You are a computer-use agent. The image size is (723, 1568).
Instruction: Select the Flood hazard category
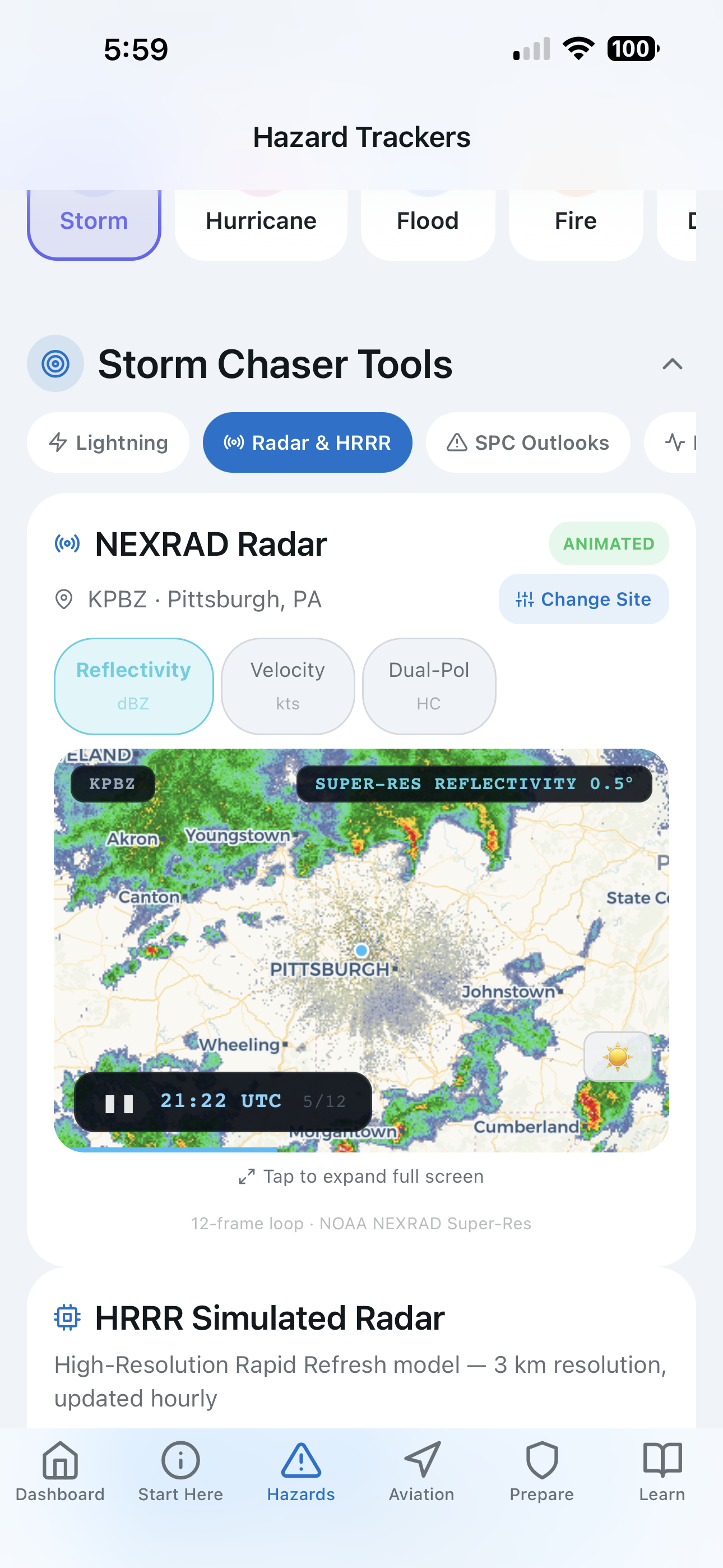pyautogui.click(x=427, y=220)
